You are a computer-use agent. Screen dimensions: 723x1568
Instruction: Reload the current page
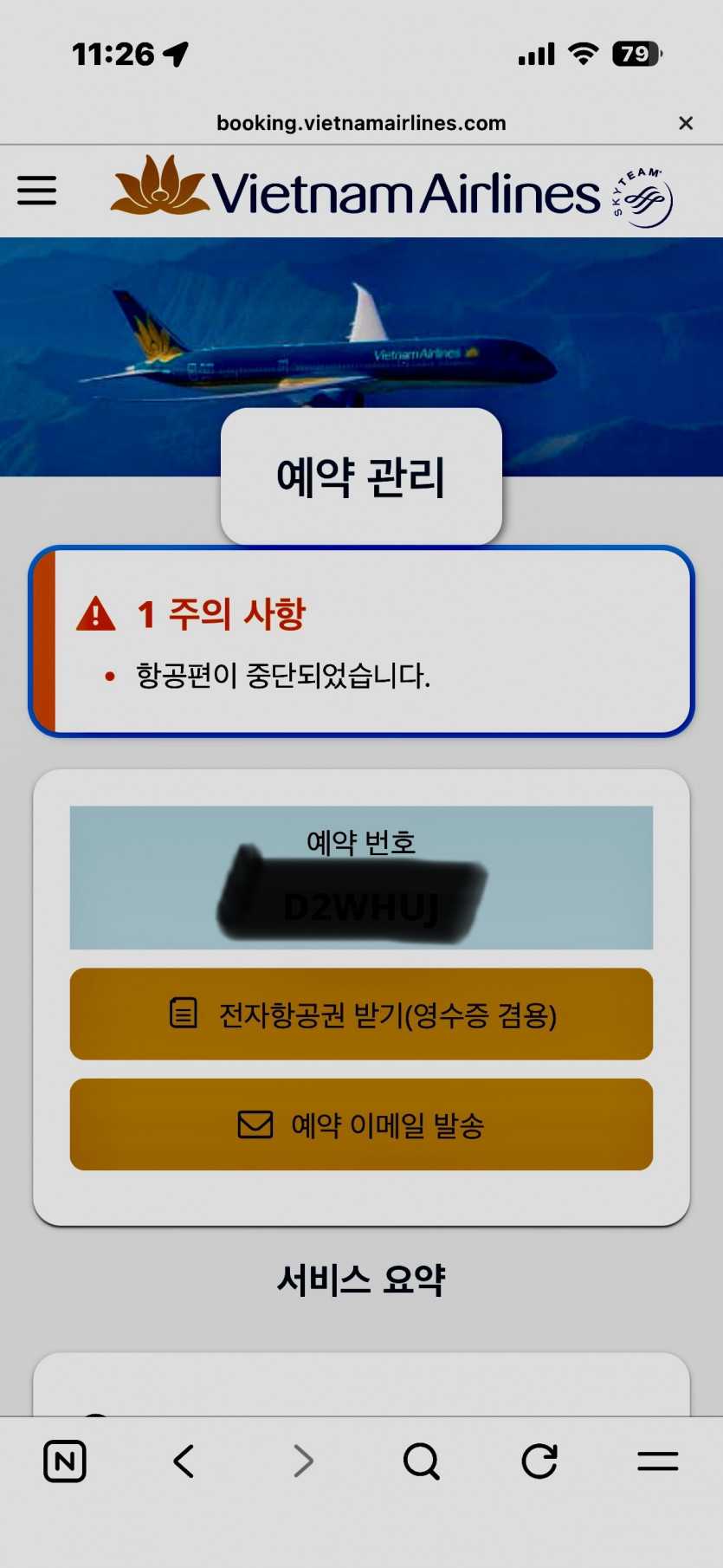pos(539,1461)
